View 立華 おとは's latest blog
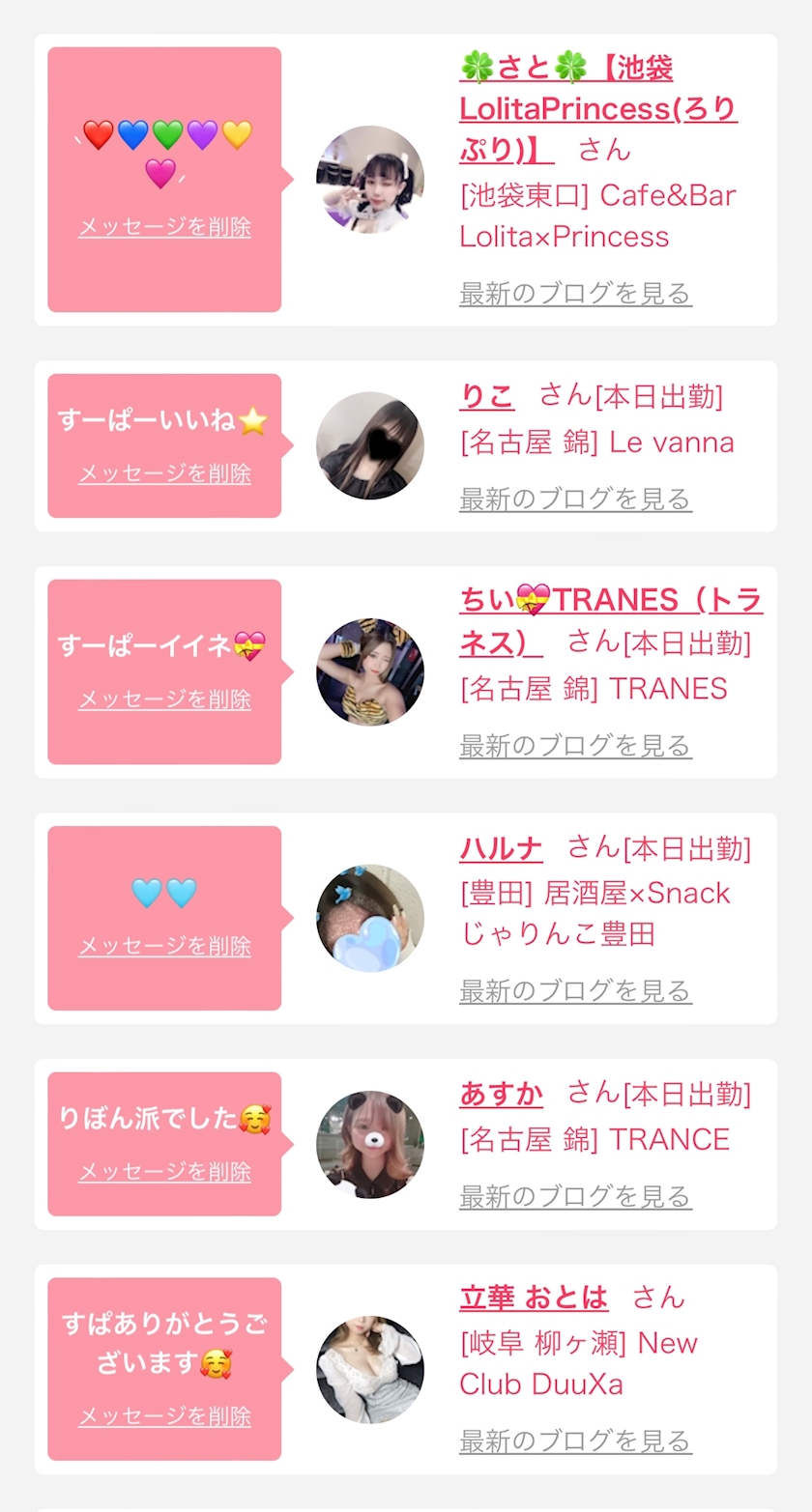Image resolution: width=812 pixels, height=1512 pixels. 575,1441
